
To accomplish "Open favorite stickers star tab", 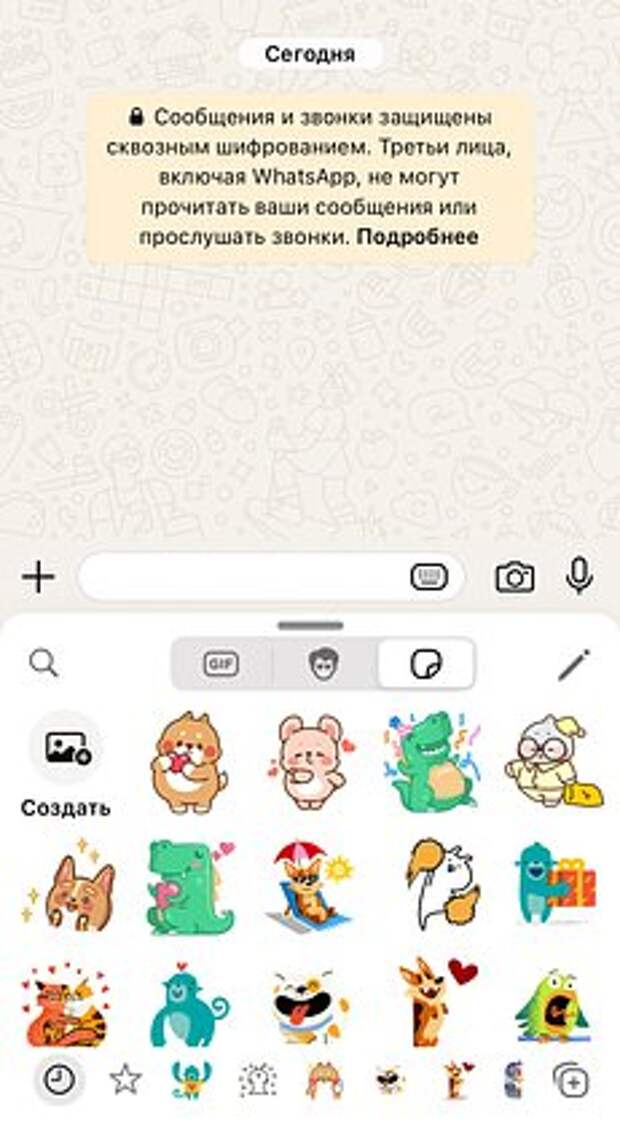I will click(x=125, y=1079).
